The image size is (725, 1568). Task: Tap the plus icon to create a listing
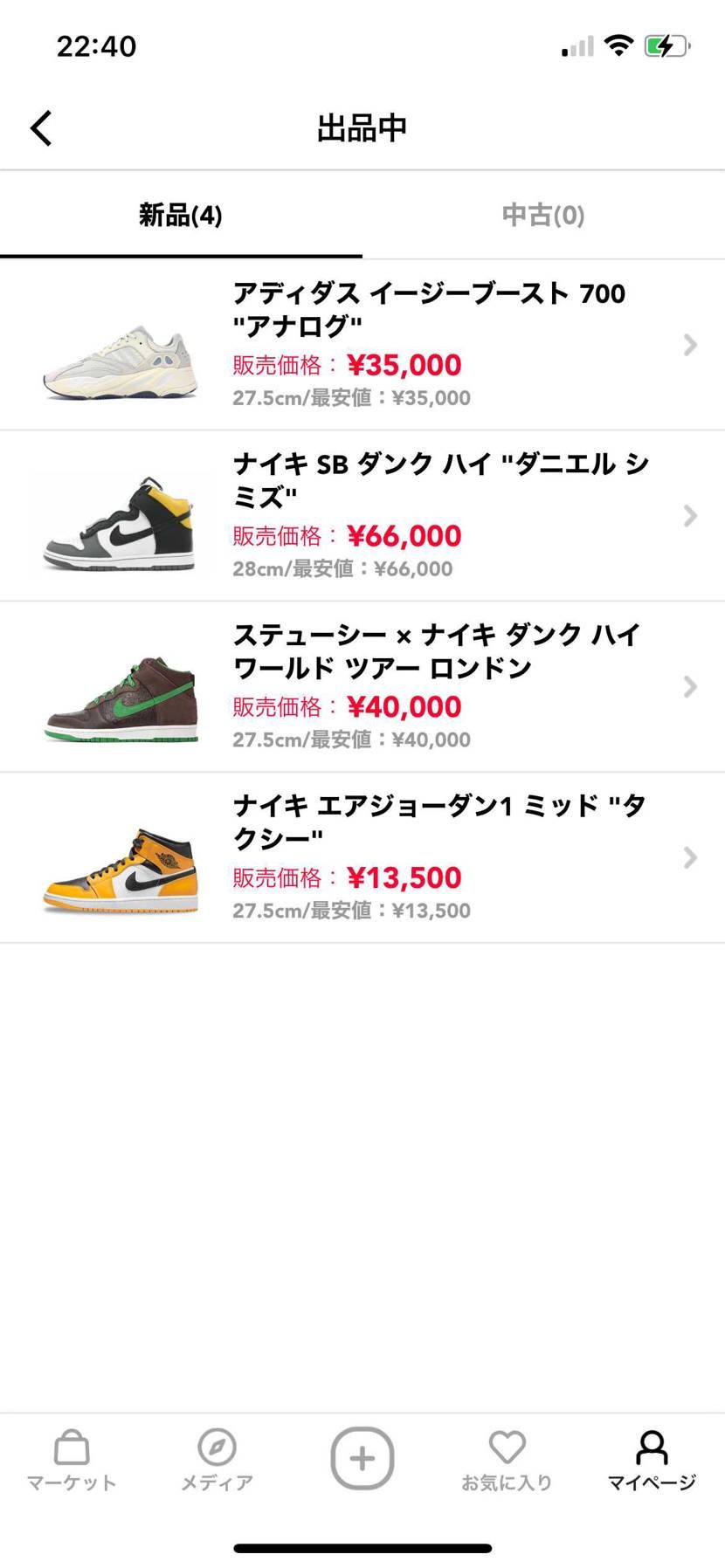pos(362,1456)
